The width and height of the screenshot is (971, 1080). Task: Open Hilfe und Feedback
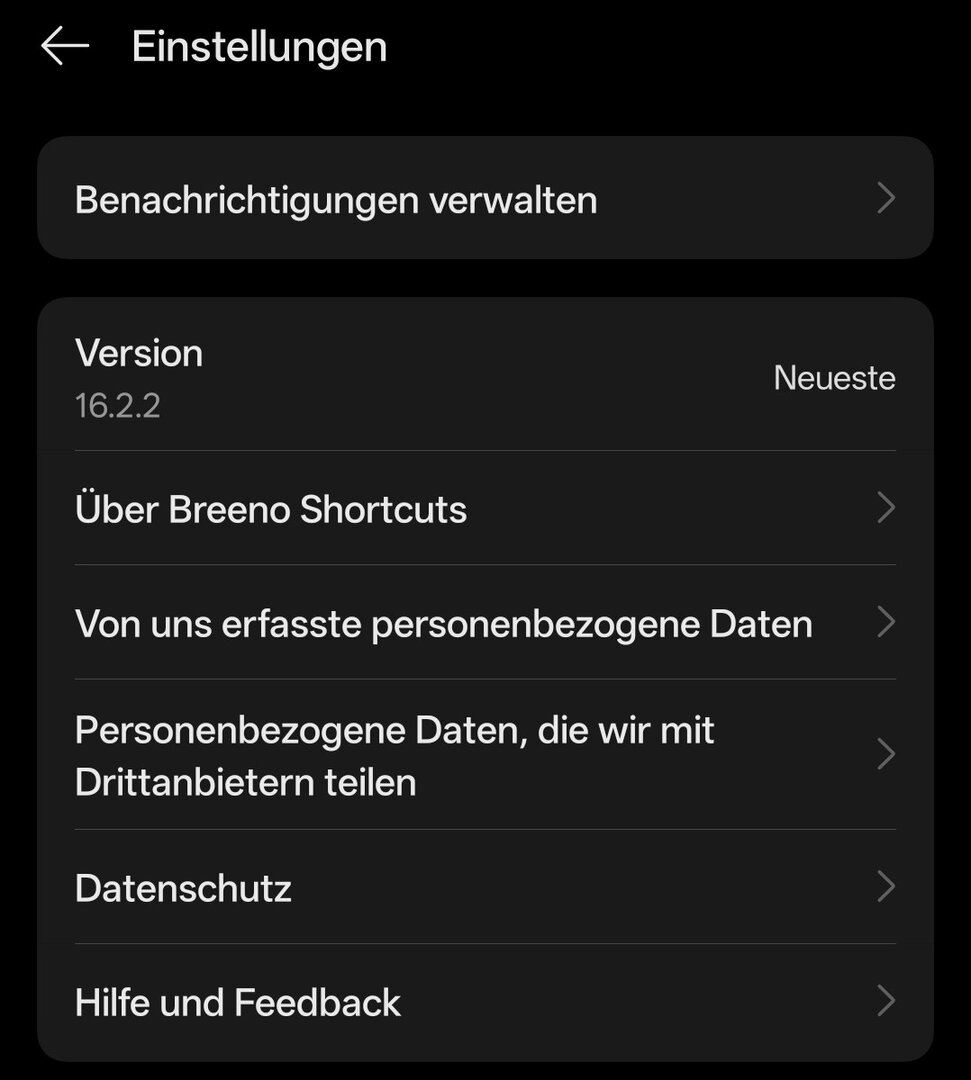pyautogui.click(x=485, y=1001)
